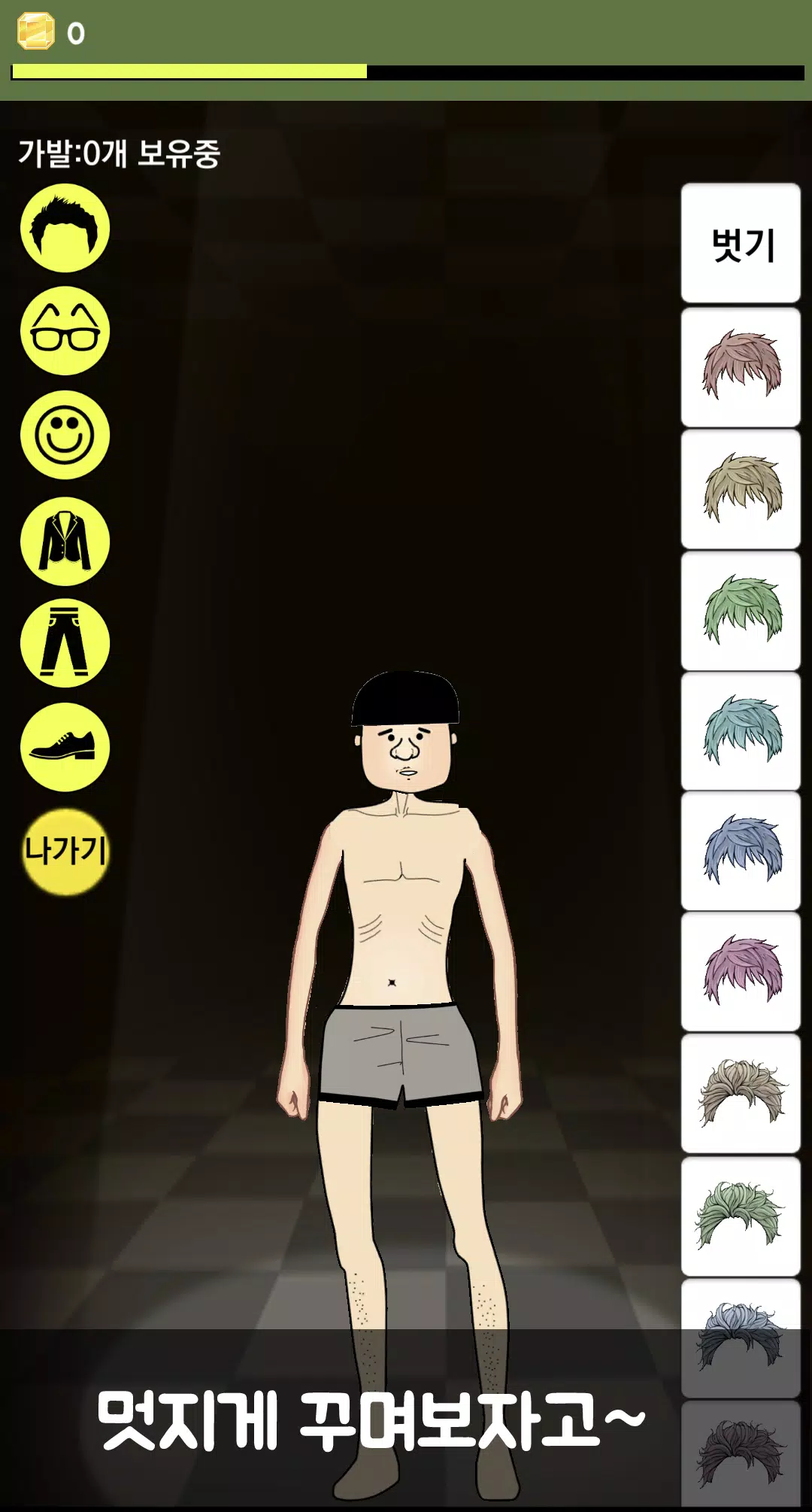This screenshot has height=1512, width=812.
Task: Select the hair wig category
Action: pyautogui.click(x=65, y=228)
